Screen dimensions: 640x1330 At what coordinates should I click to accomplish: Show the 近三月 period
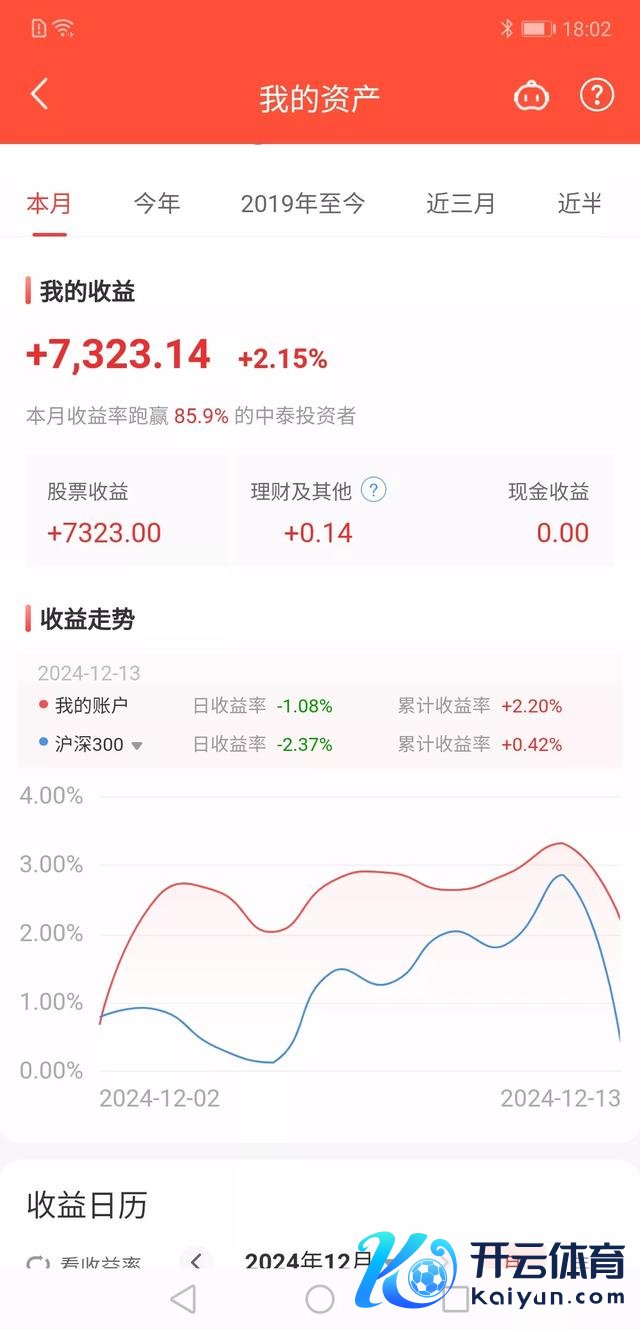click(460, 204)
